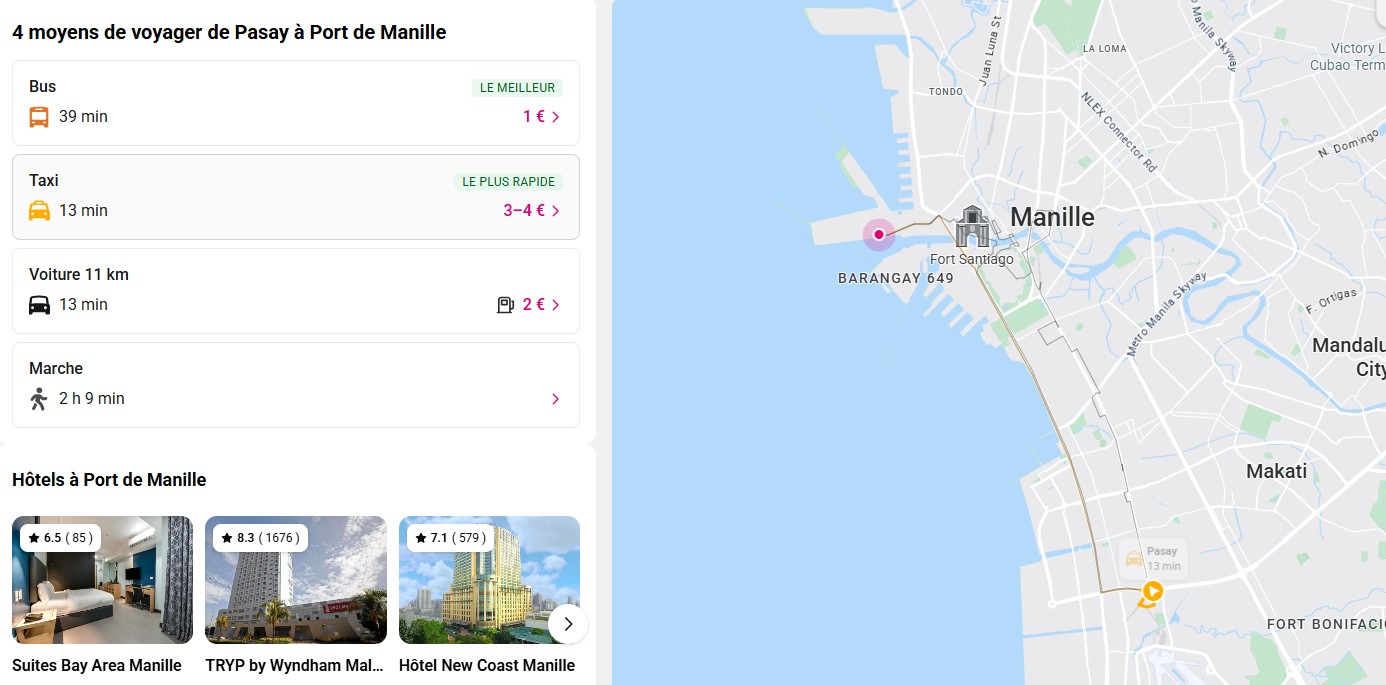Open the Bus route option
This screenshot has width=1386, height=685.
pyautogui.click(x=295, y=103)
